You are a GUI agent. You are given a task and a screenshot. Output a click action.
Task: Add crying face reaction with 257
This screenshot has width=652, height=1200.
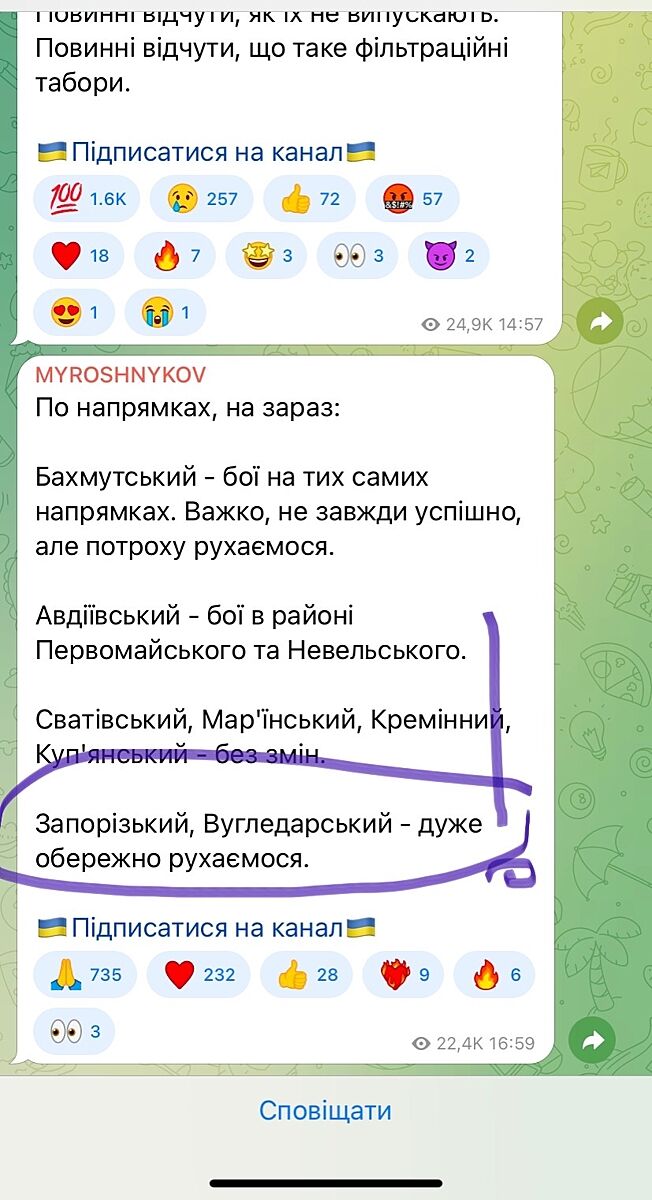[x=201, y=199]
